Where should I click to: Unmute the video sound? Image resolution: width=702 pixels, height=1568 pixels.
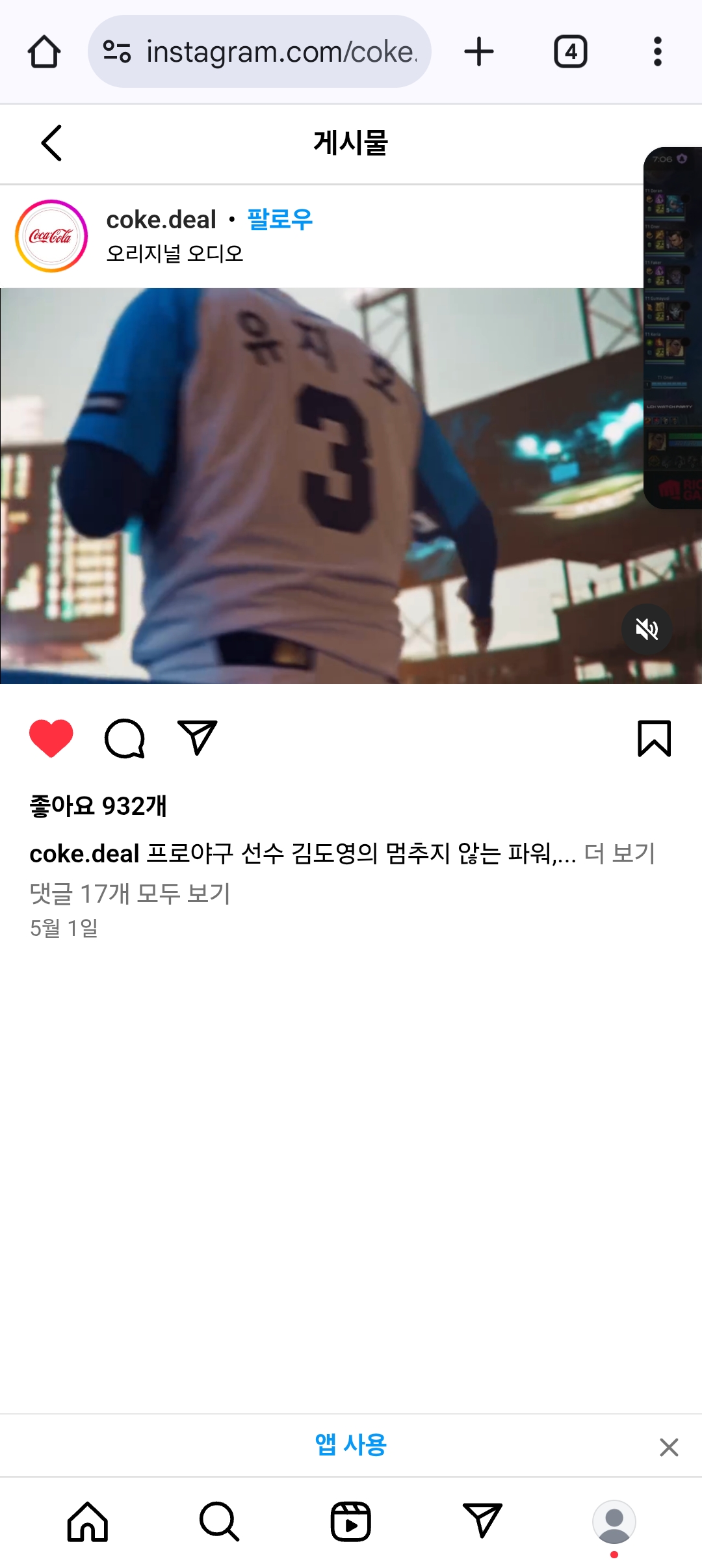pos(647,629)
